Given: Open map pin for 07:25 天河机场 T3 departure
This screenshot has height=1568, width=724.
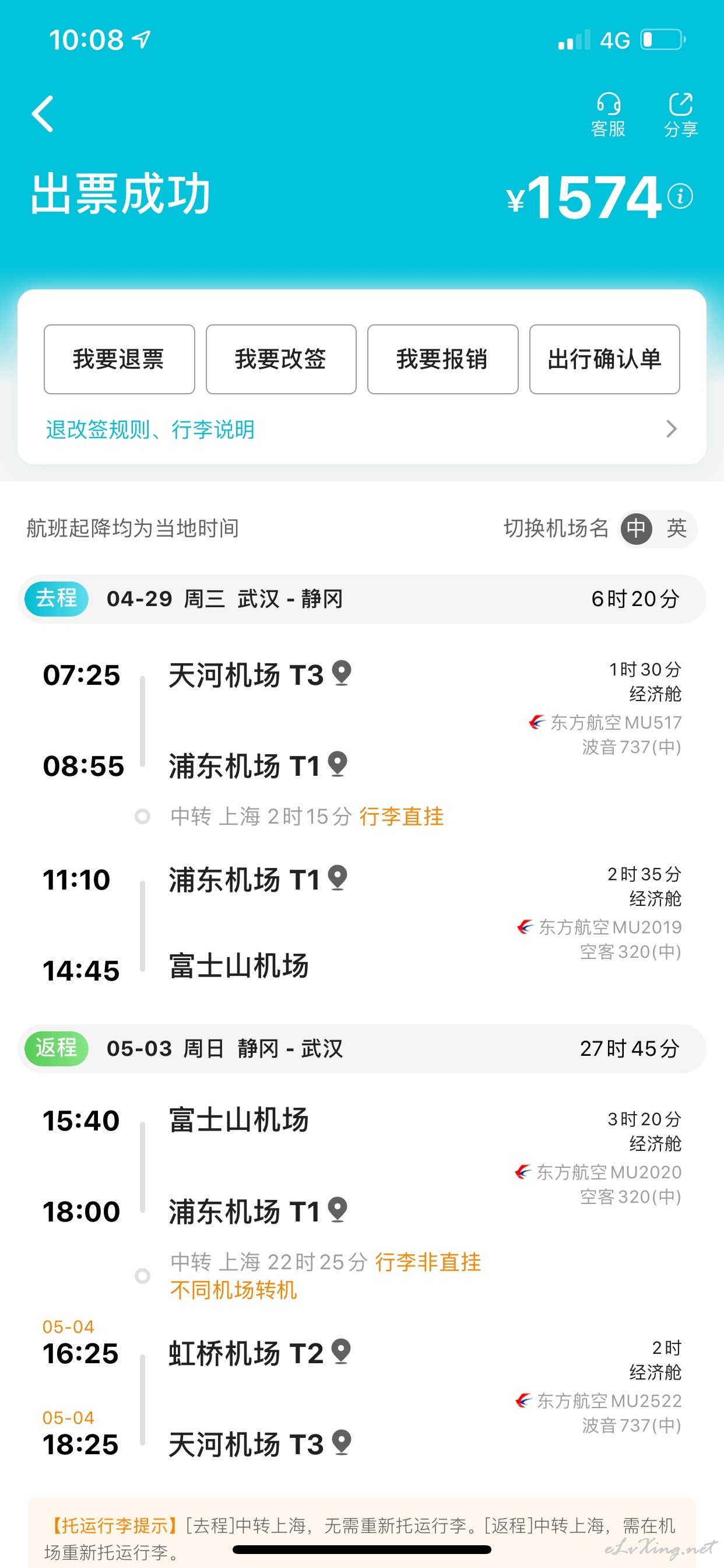Looking at the screenshot, I should pos(342,673).
